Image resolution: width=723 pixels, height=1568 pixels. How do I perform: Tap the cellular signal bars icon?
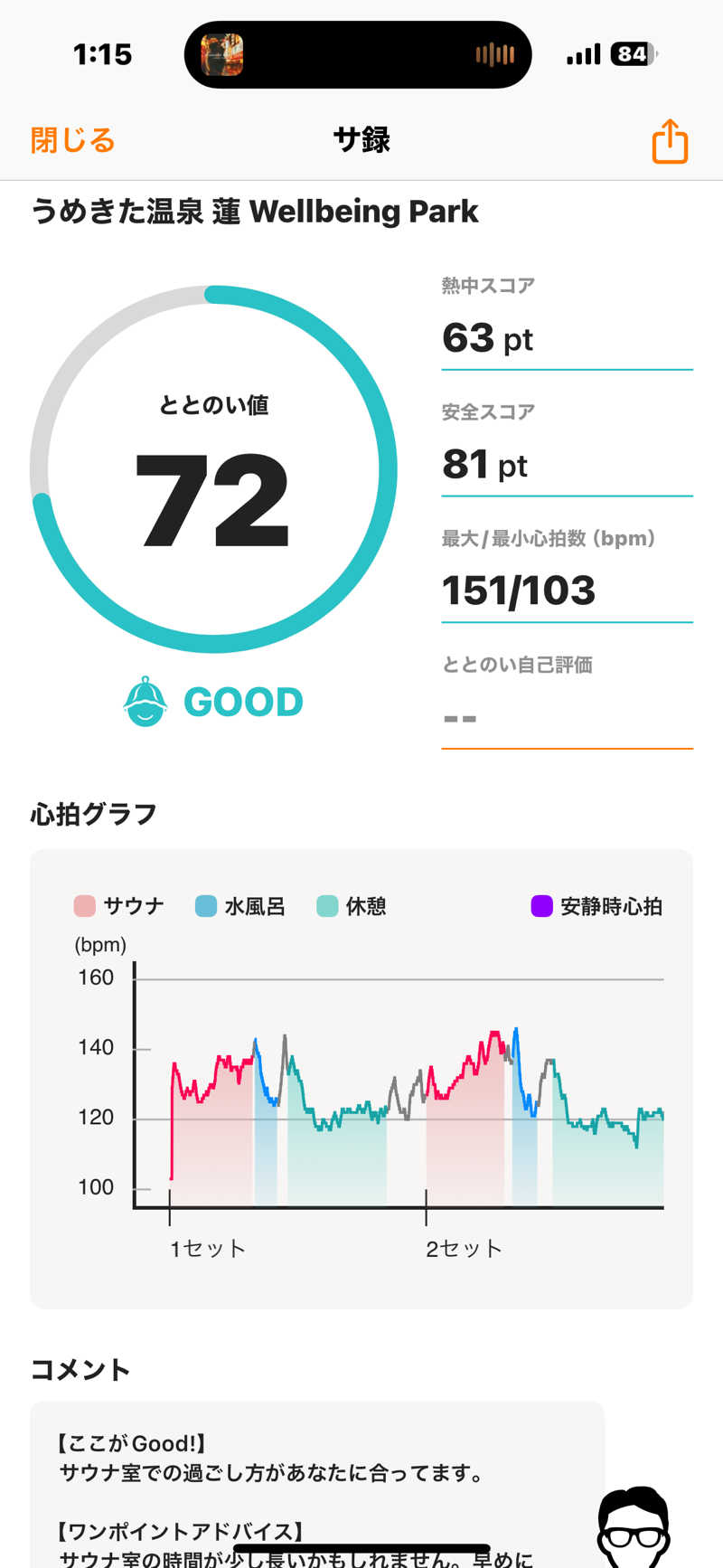[584, 54]
